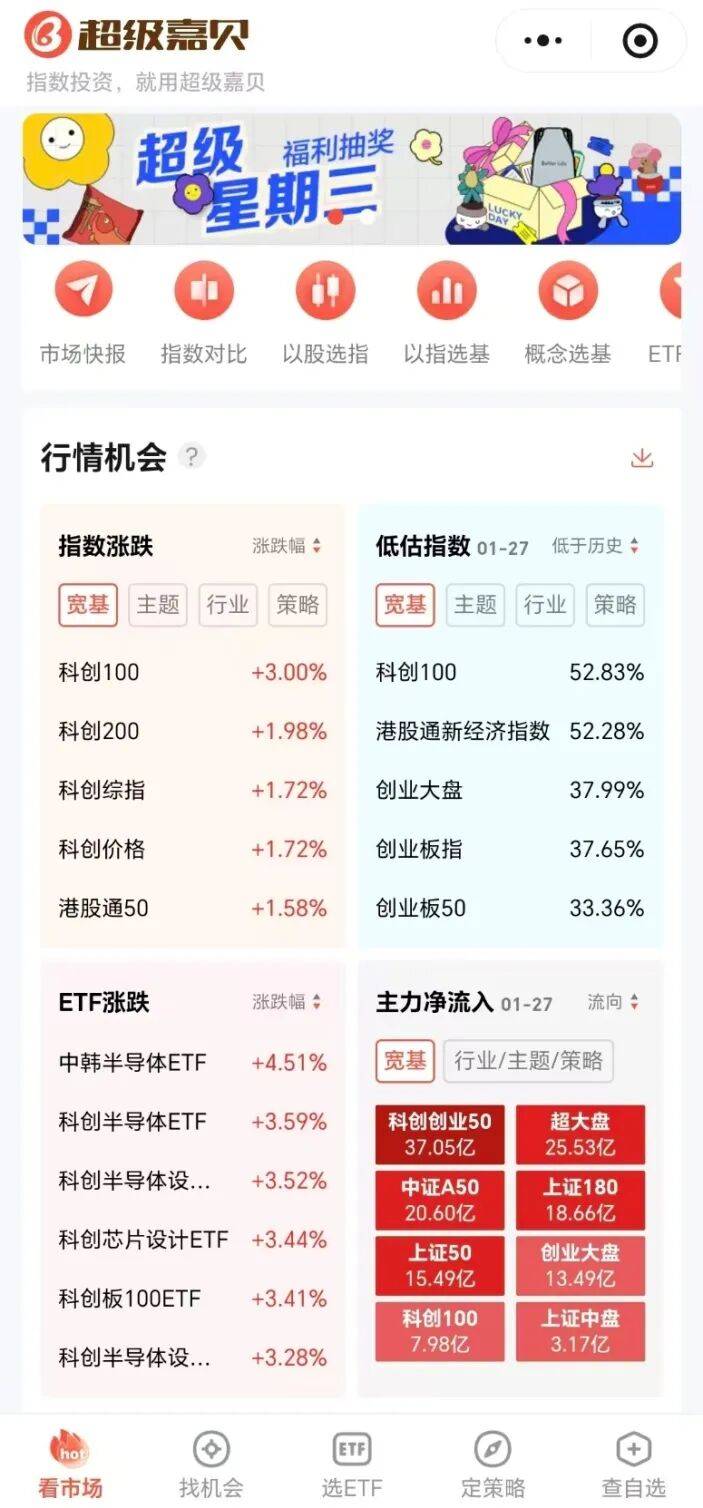
Task: Go to the 选ETF tab
Action: 352,1463
